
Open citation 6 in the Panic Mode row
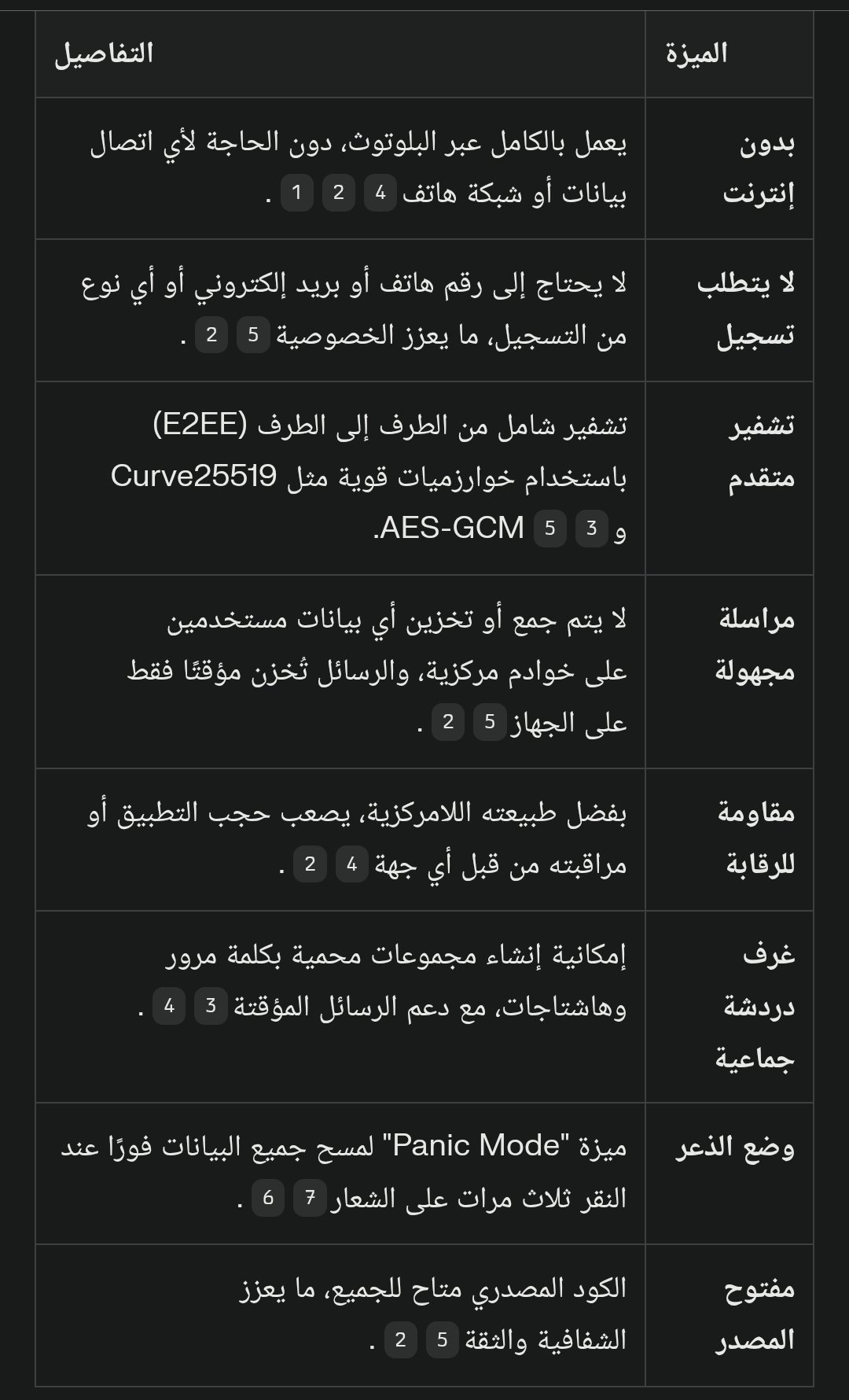(x=268, y=1199)
